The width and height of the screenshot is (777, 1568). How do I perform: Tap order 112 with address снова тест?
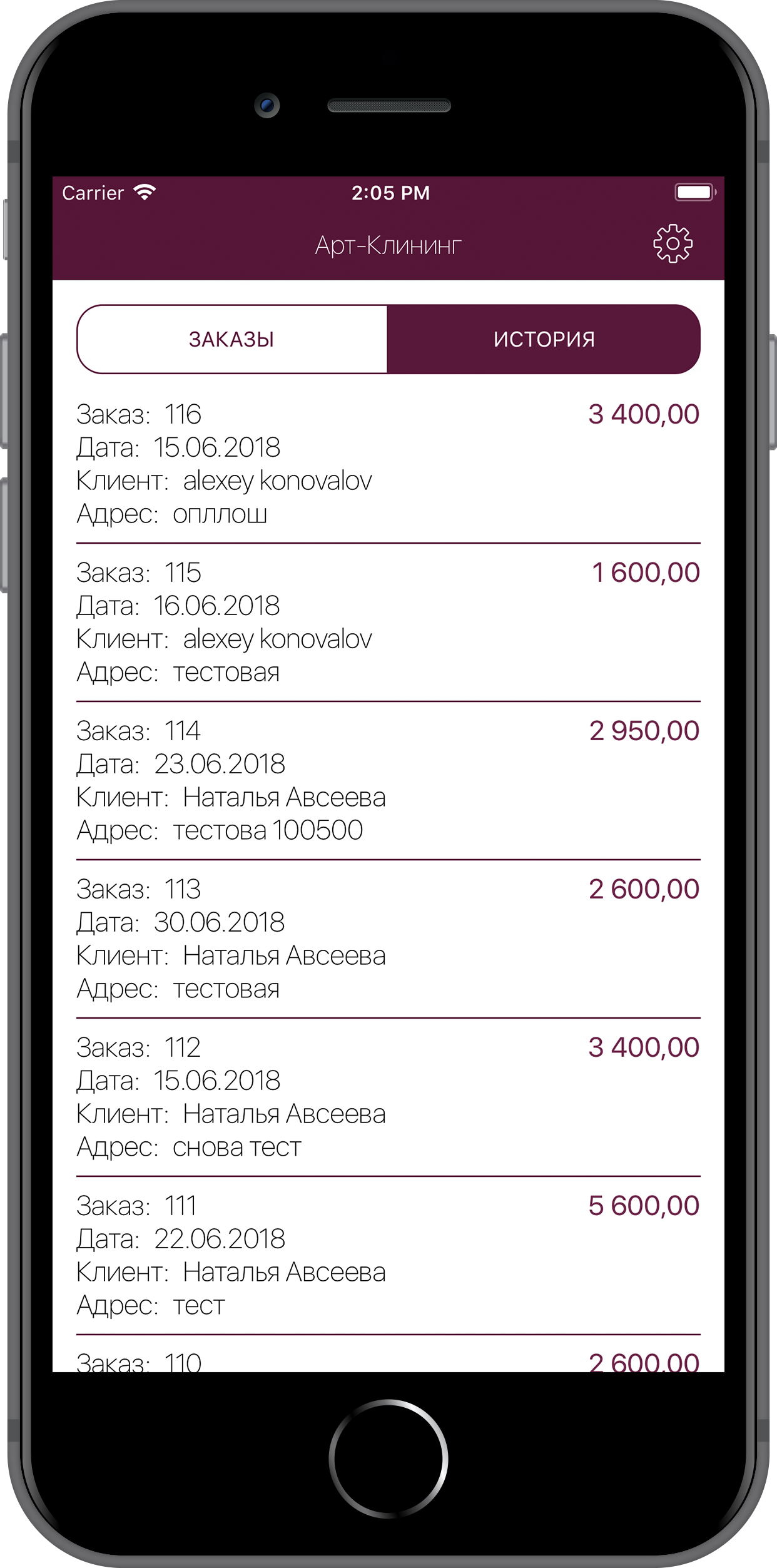pos(388,1097)
